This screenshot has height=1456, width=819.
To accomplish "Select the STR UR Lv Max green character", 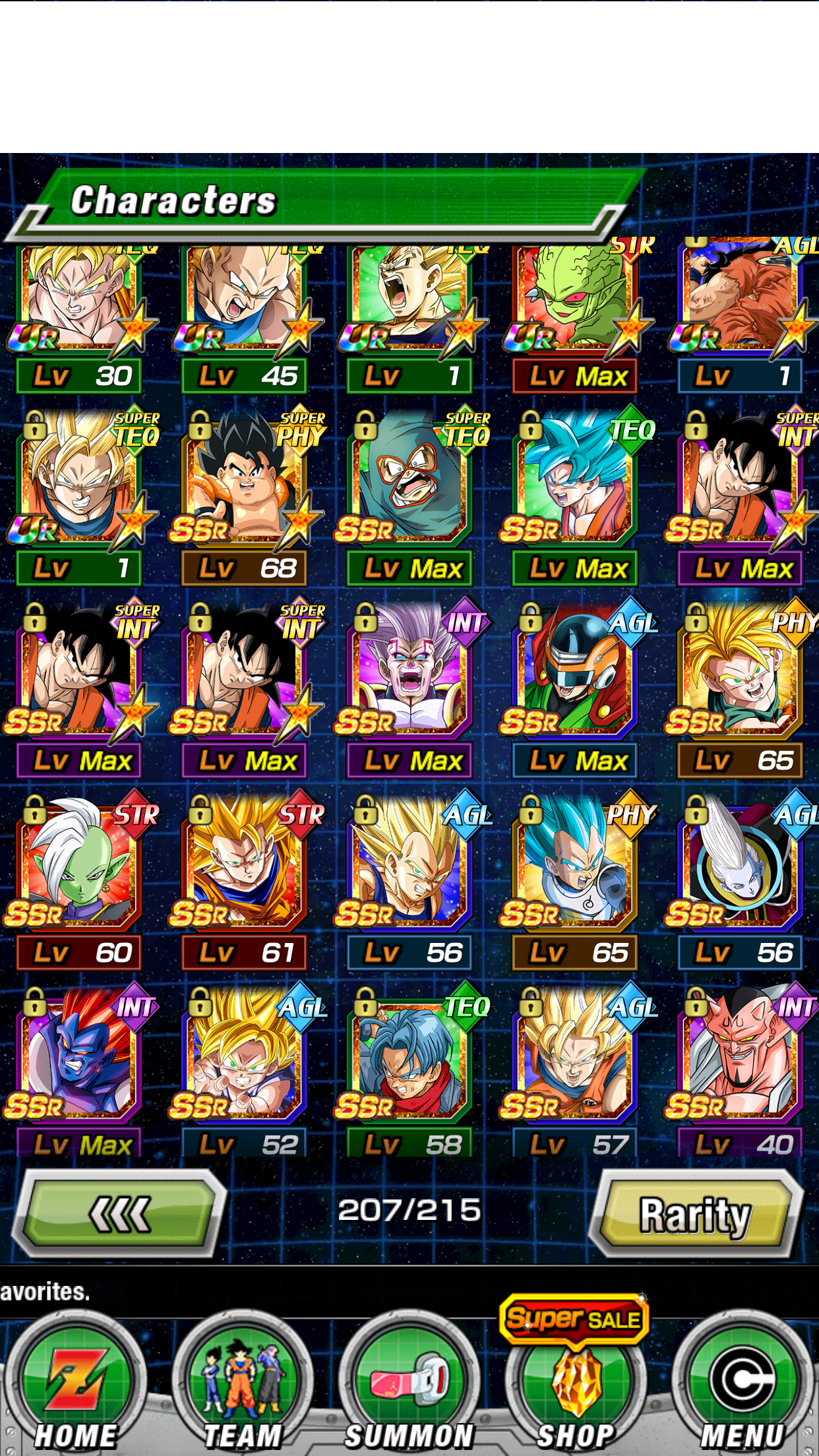I will [x=575, y=317].
